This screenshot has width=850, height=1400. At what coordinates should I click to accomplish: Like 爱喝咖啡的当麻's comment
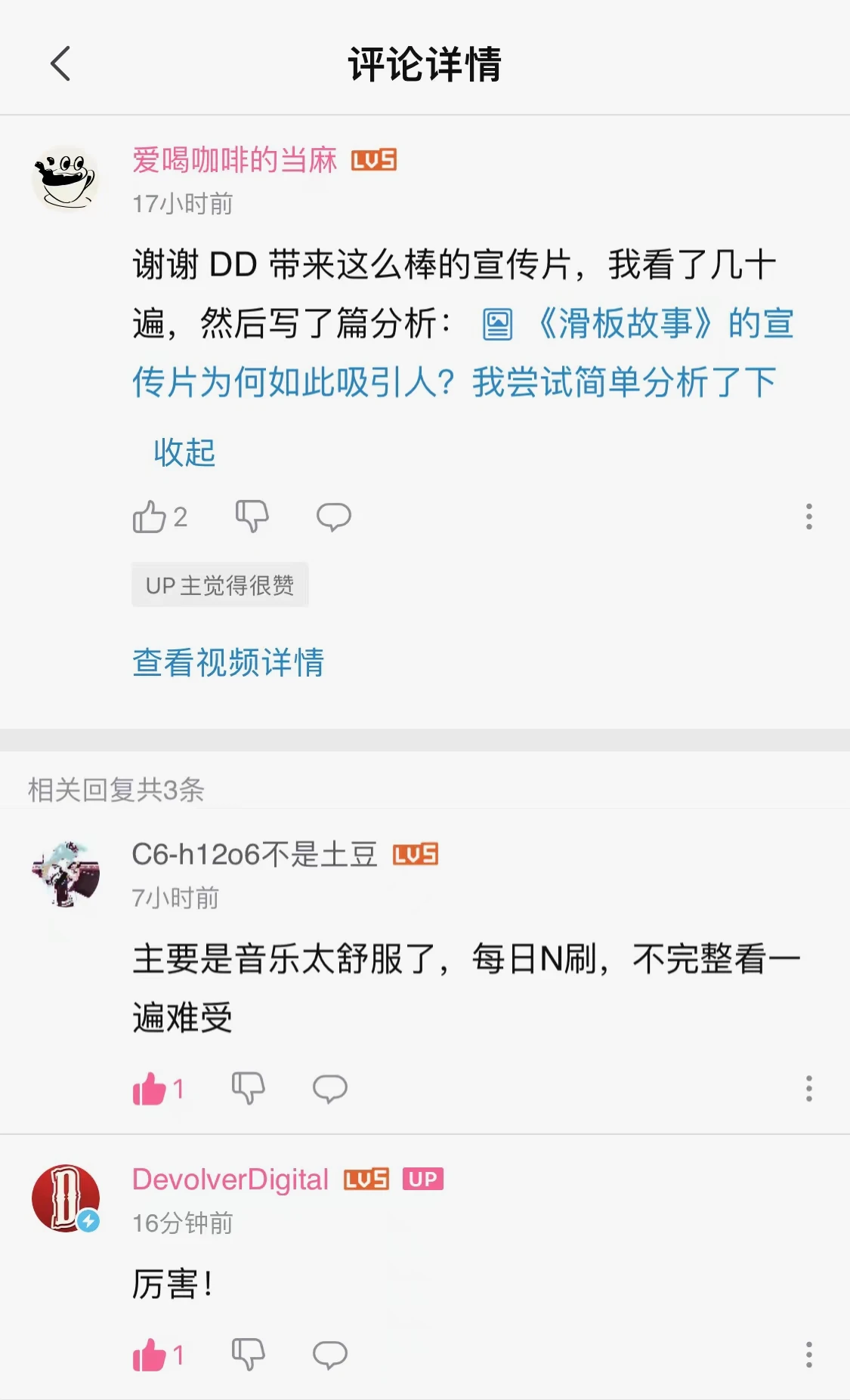[150, 517]
